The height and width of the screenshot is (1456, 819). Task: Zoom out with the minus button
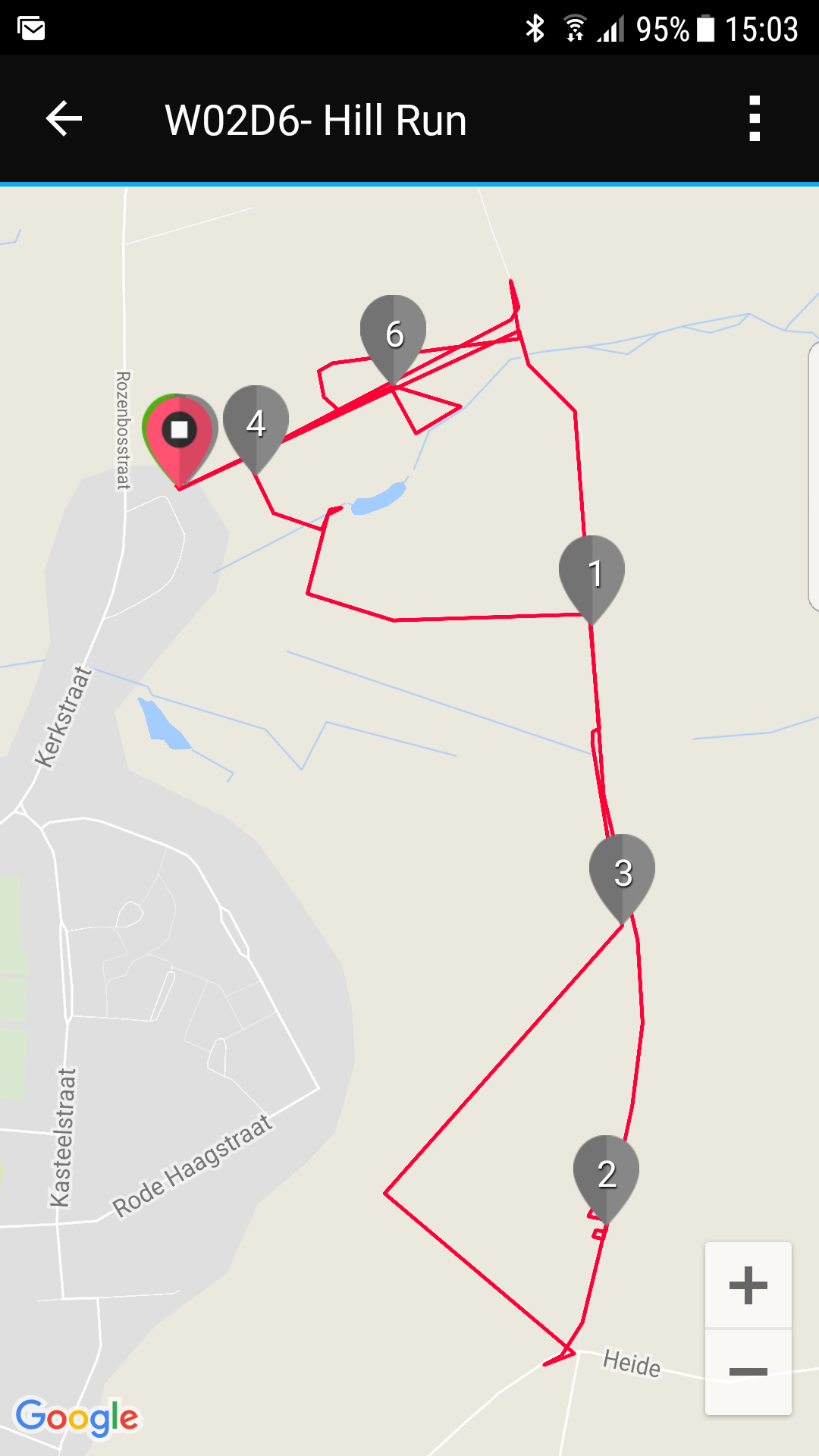tap(748, 1372)
